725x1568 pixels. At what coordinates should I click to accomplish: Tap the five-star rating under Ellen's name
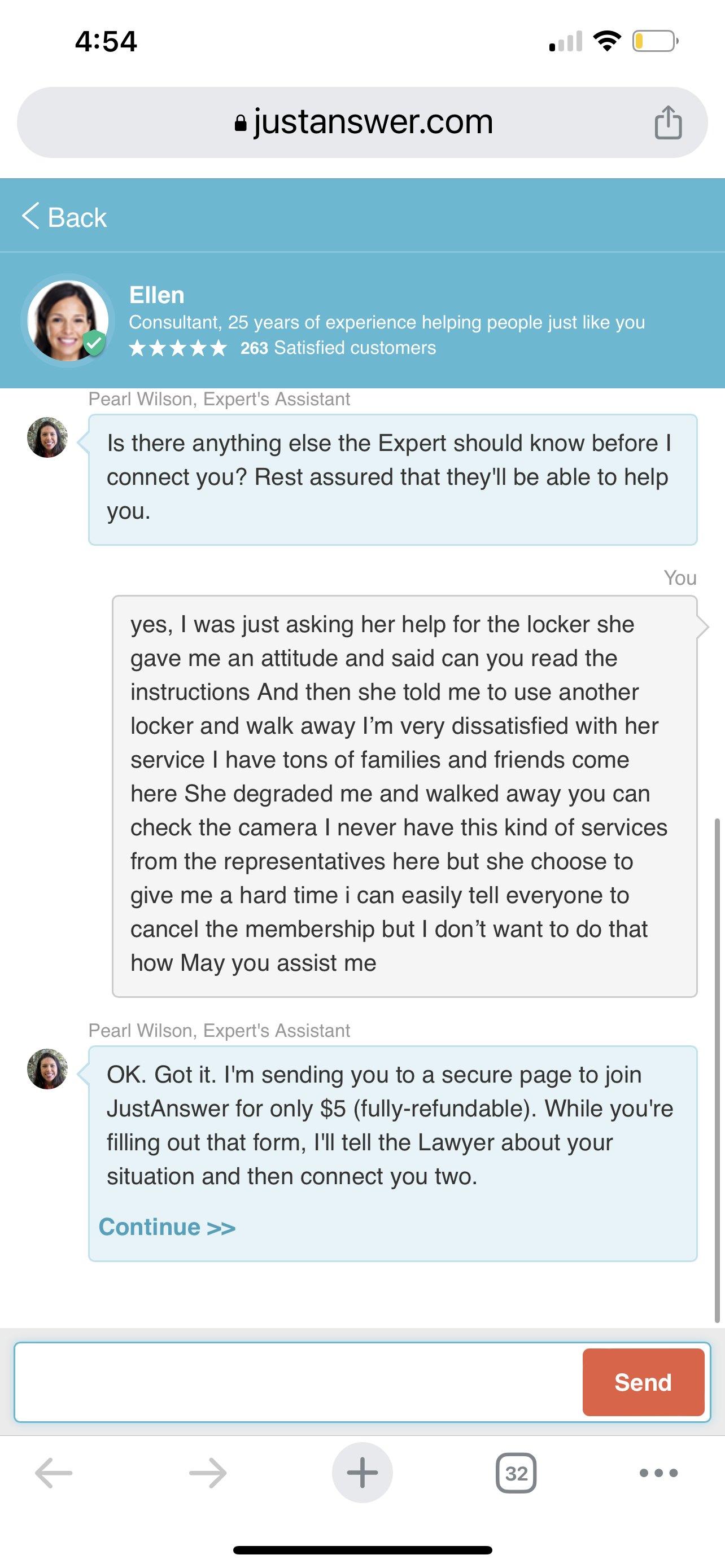177,348
